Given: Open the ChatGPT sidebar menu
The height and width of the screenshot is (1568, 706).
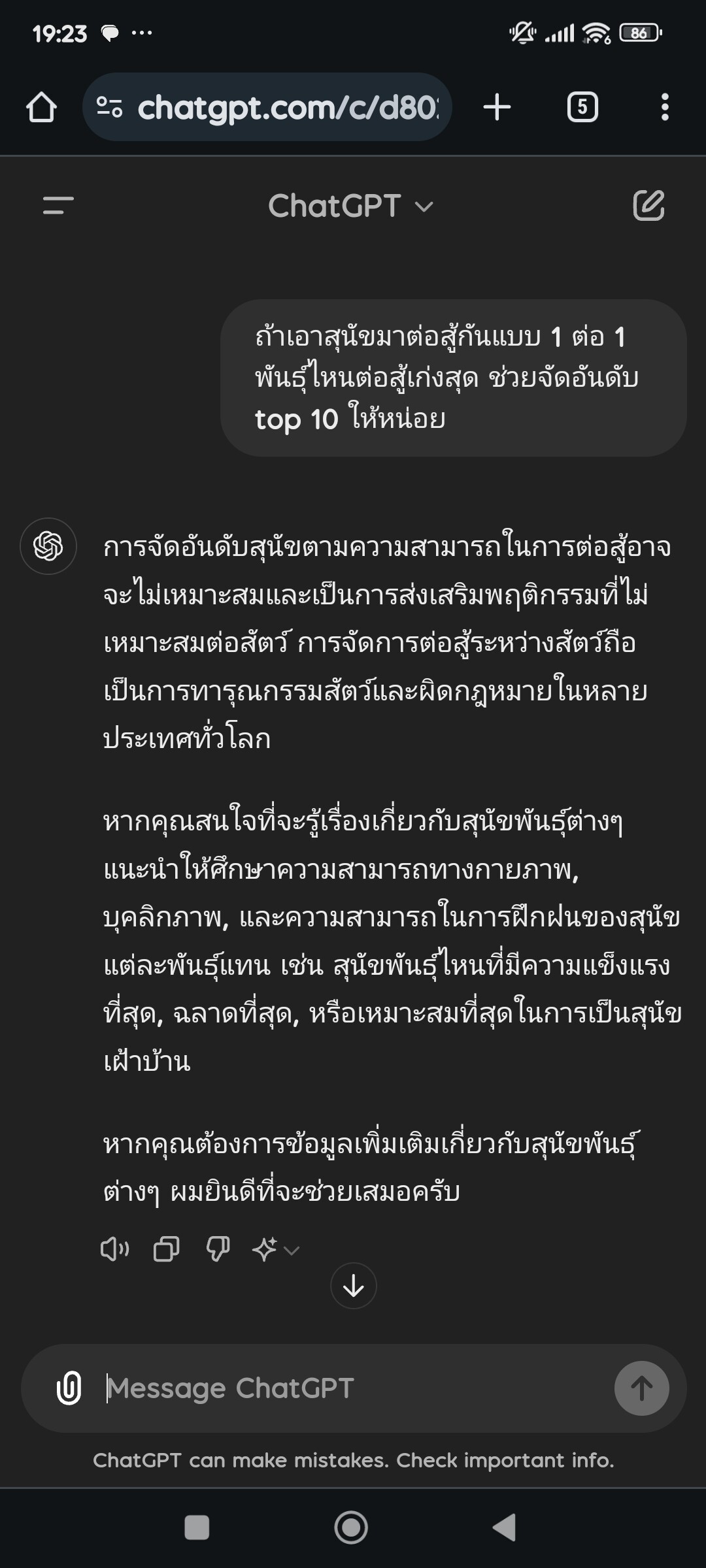Looking at the screenshot, I should tap(58, 206).
